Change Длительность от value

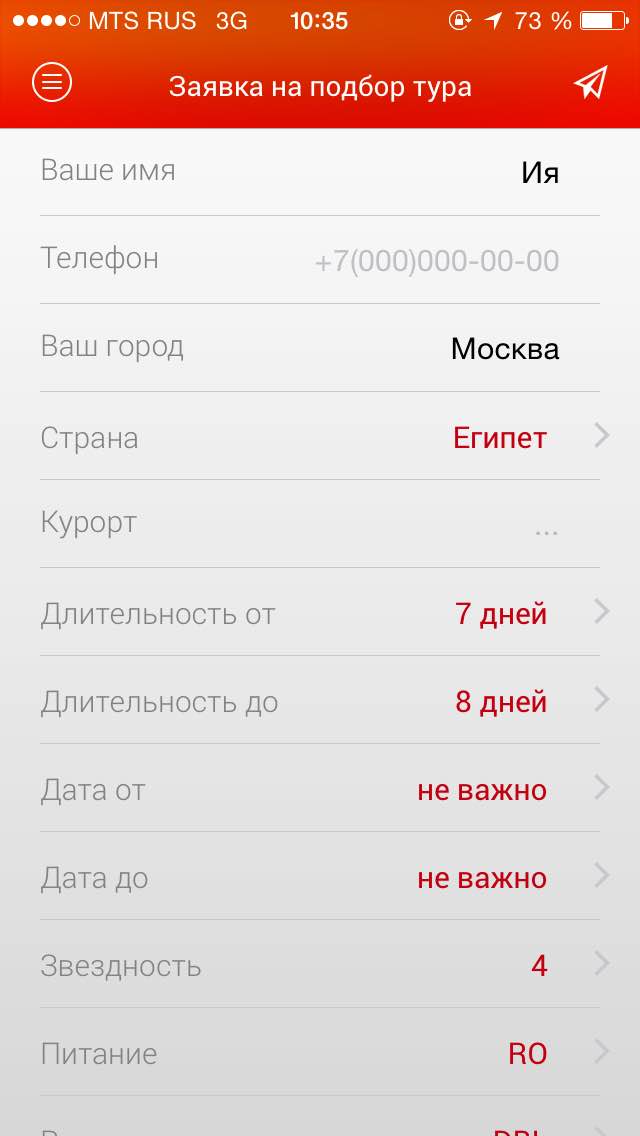[501, 613]
